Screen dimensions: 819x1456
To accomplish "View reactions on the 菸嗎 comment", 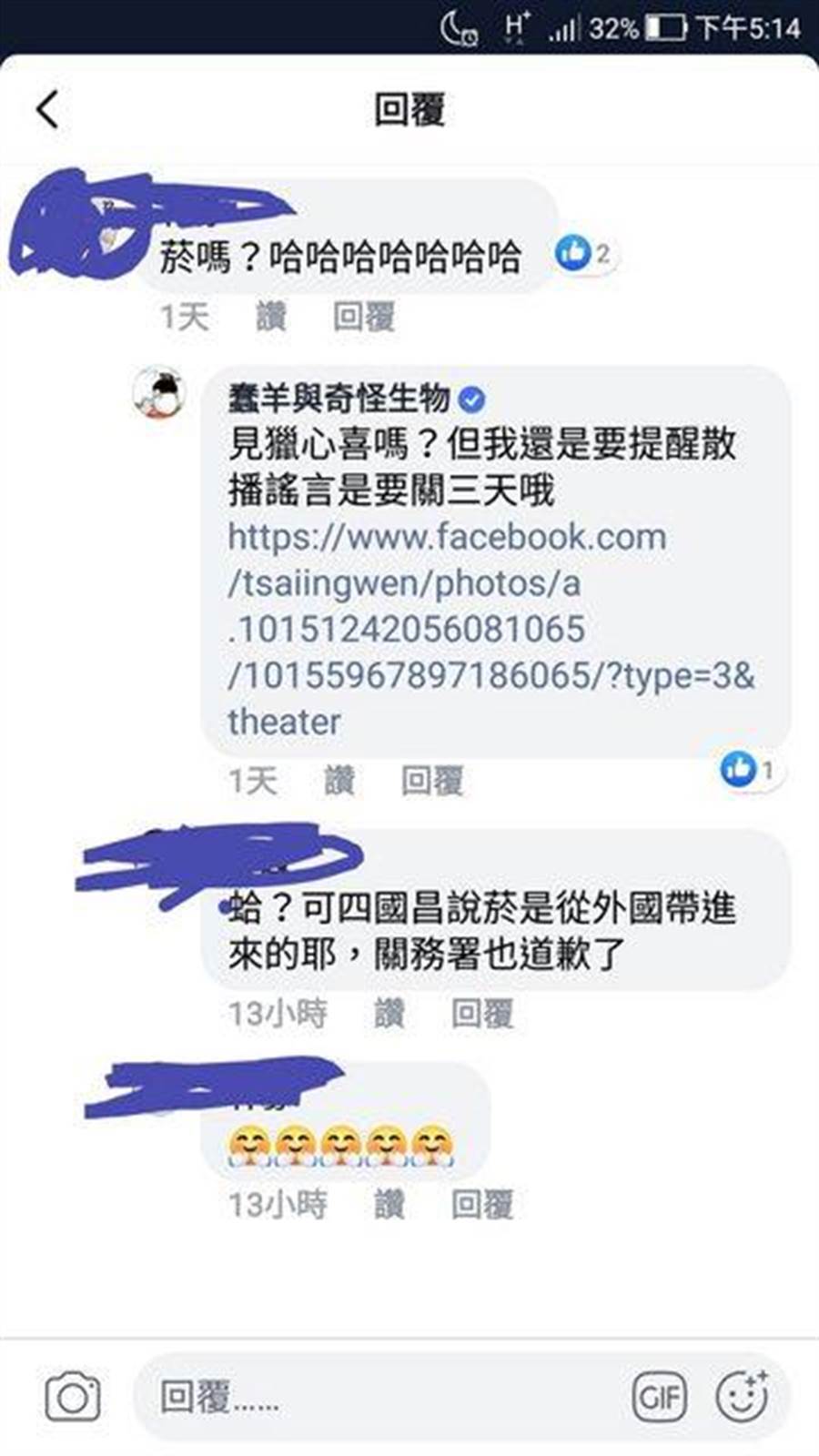I will tap(585, 253).
